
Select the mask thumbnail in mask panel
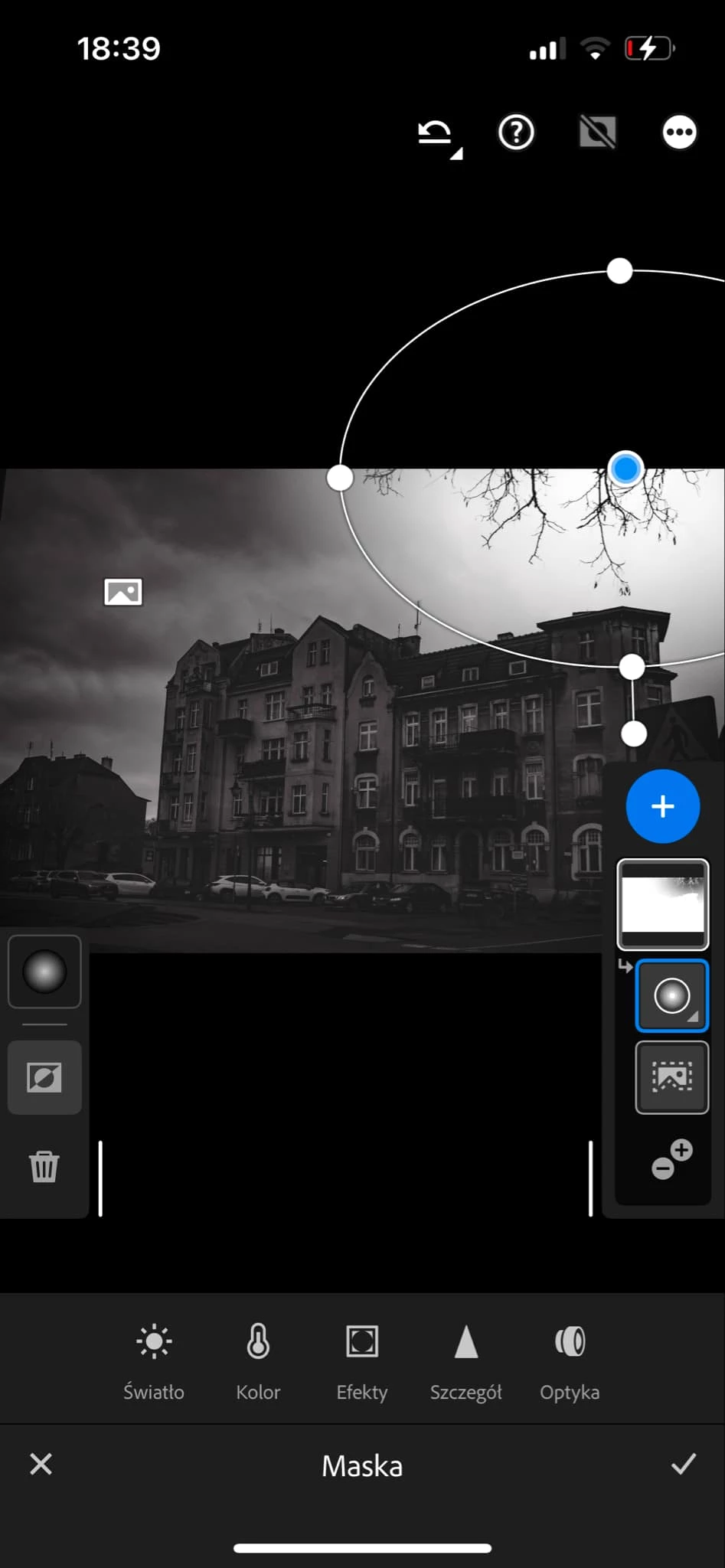click(x=662, y=904)
